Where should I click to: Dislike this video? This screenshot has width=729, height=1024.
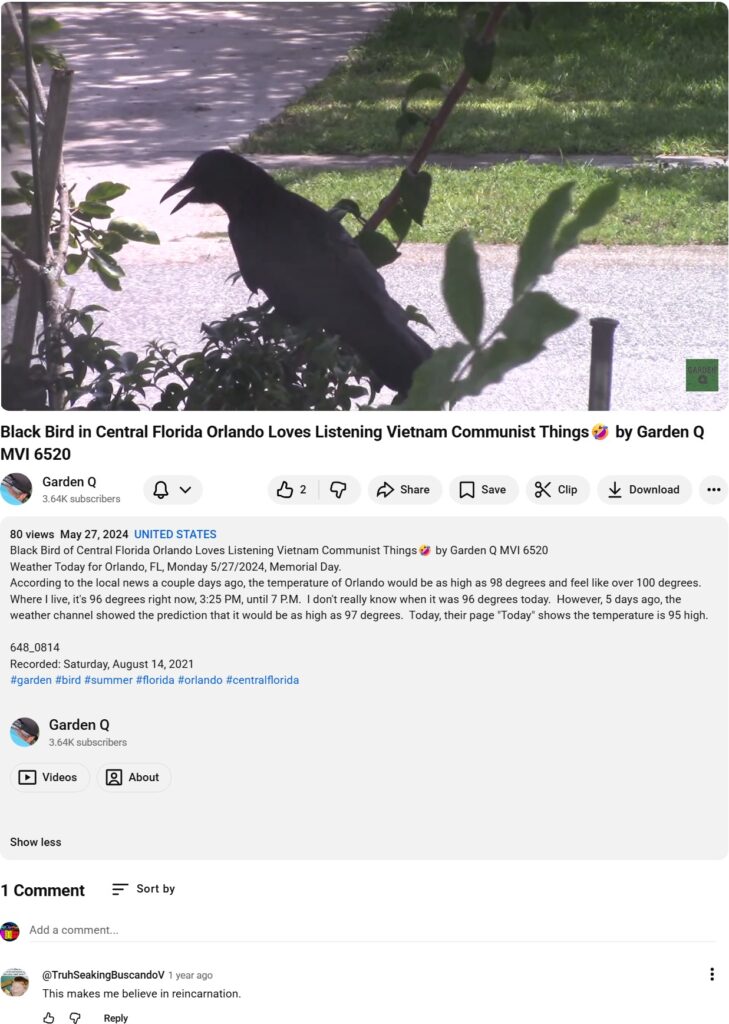click(x=339, y=490)
